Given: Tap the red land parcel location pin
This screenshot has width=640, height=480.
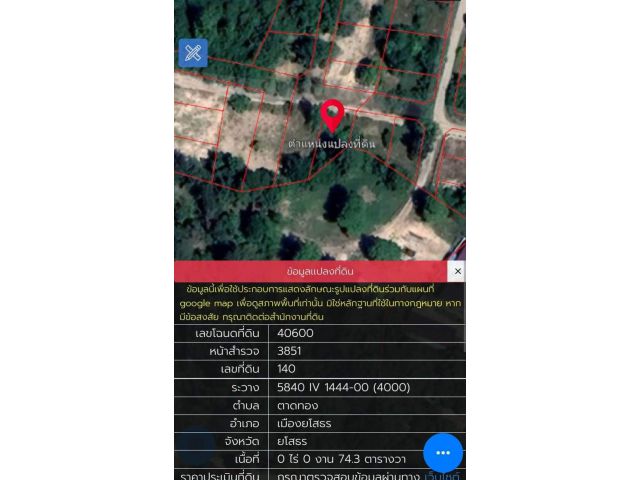Looking at the screenshot, I should click(x=332, y=114).
